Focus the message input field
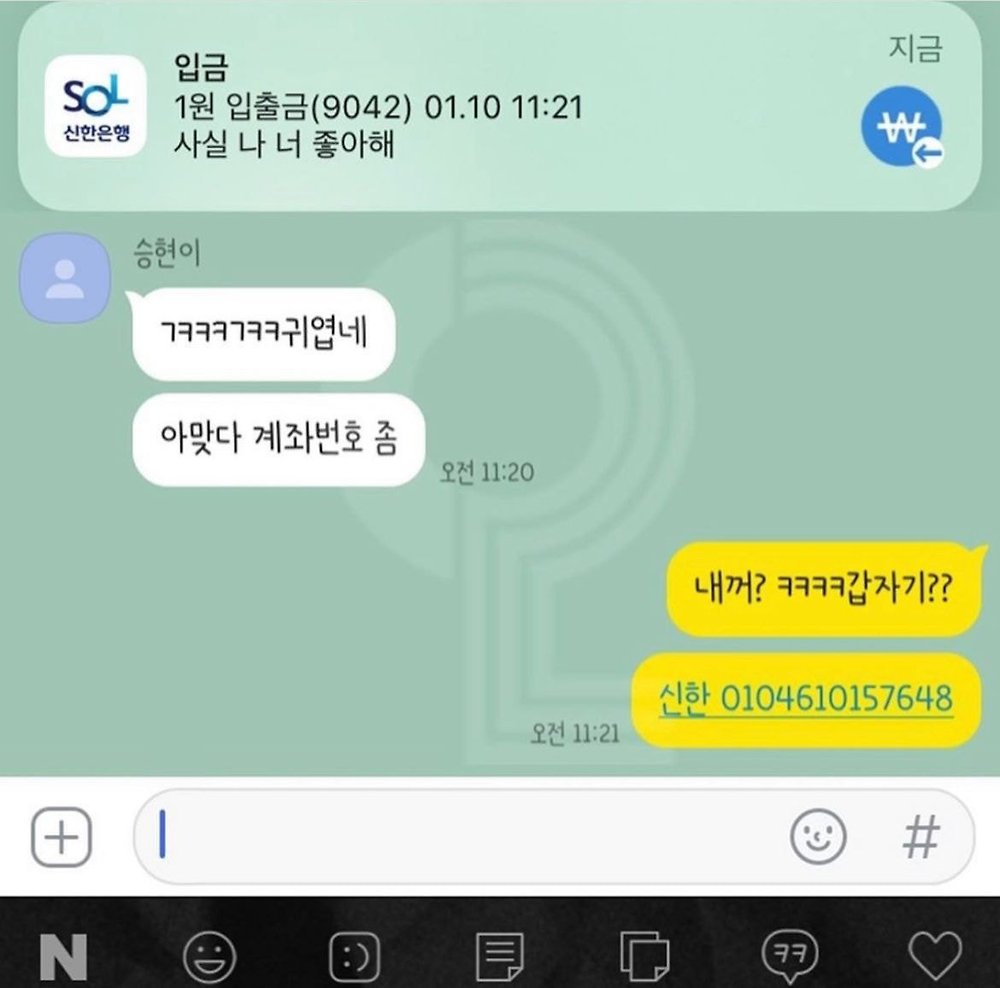This screenshot has height=988, width=1000. [x=460, y=836]
